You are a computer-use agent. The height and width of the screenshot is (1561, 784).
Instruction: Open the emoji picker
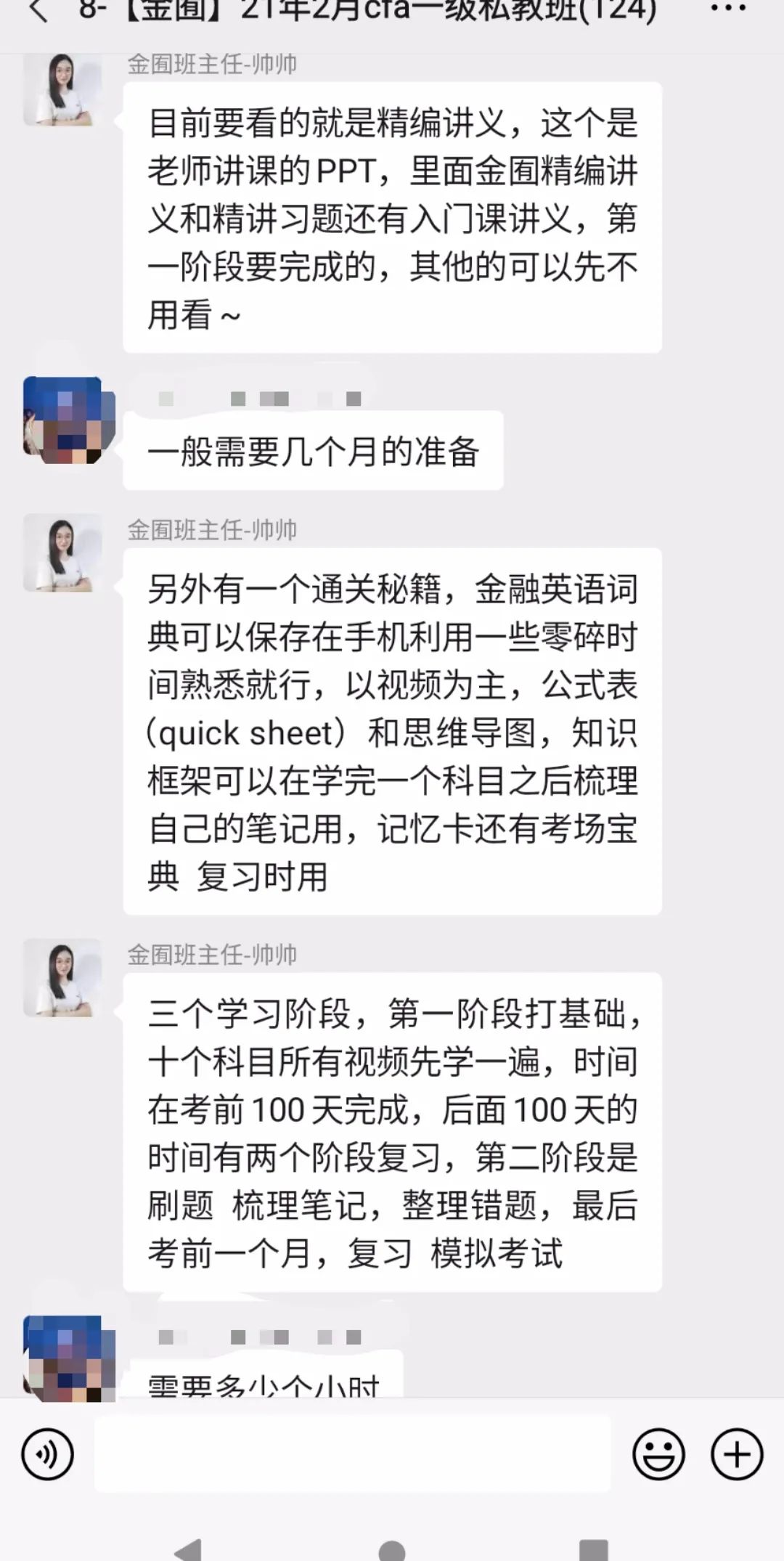coord(658,1454)
